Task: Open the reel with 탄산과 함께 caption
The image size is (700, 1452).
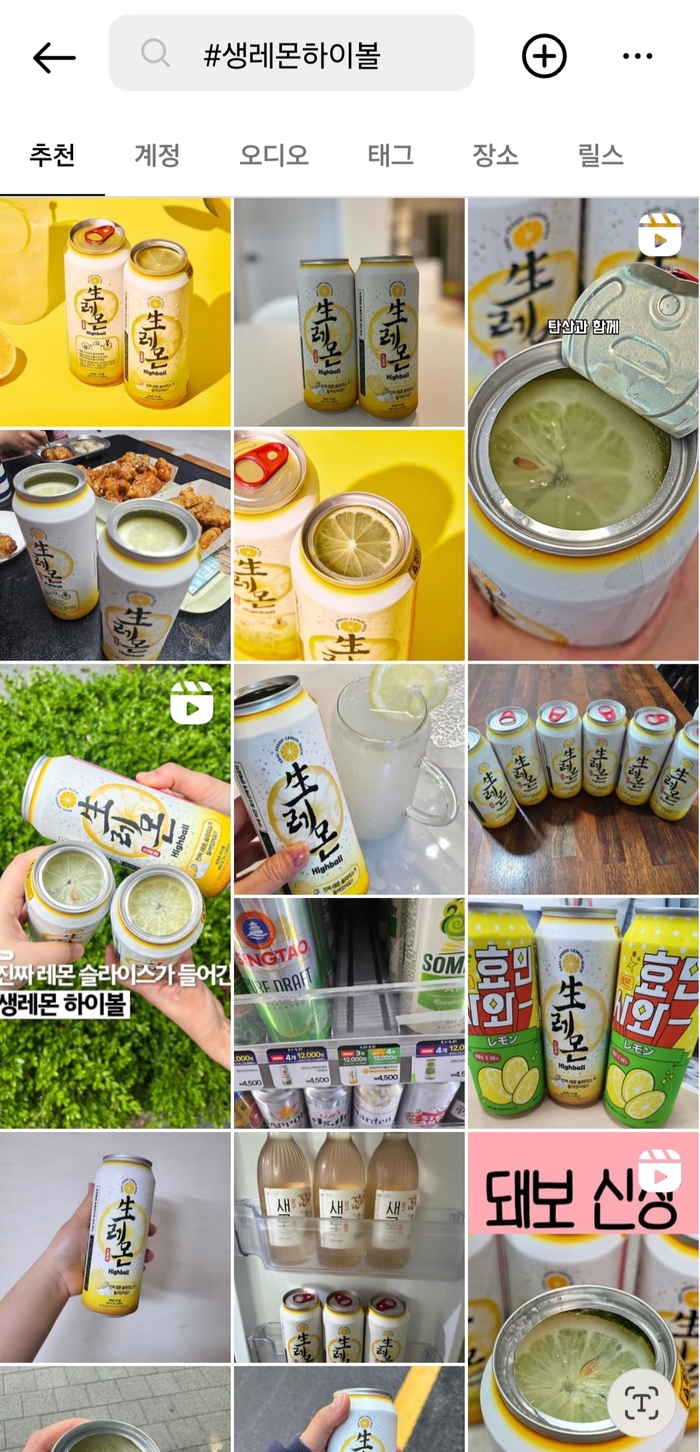Action: 583,430
